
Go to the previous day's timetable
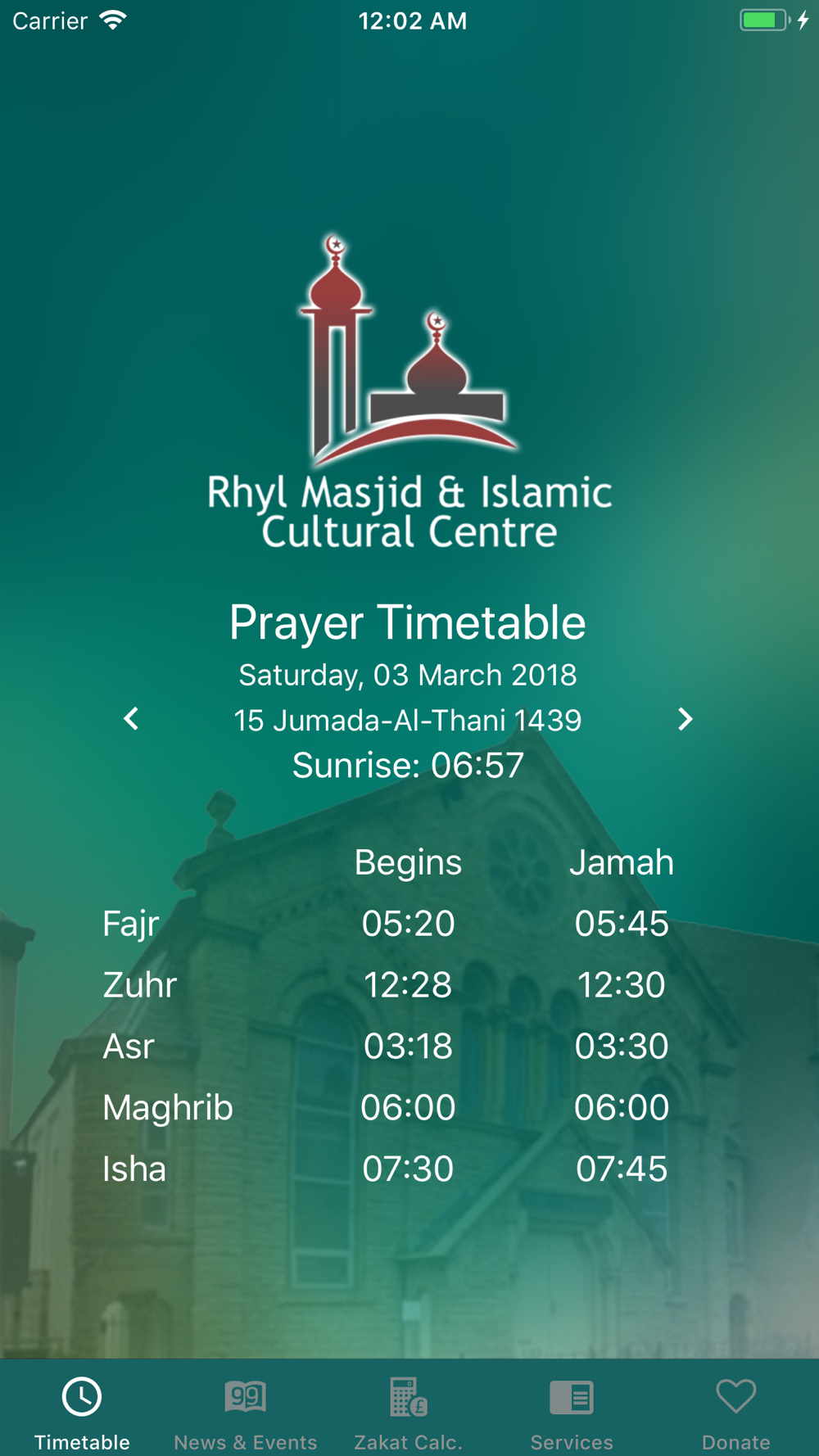[x=131, y=719]
